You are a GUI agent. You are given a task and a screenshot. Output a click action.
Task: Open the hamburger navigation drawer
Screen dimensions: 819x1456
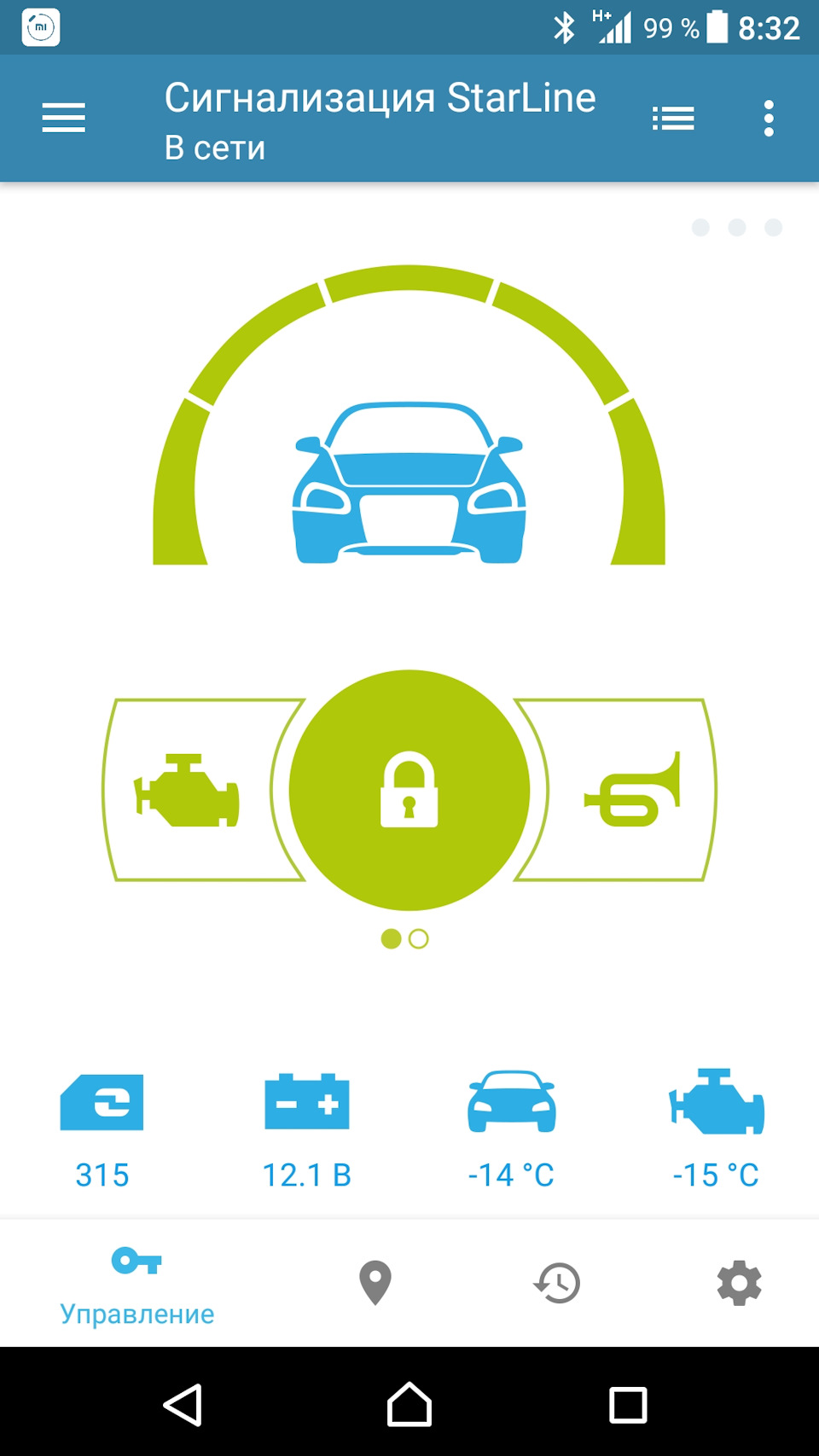[64, 118]
